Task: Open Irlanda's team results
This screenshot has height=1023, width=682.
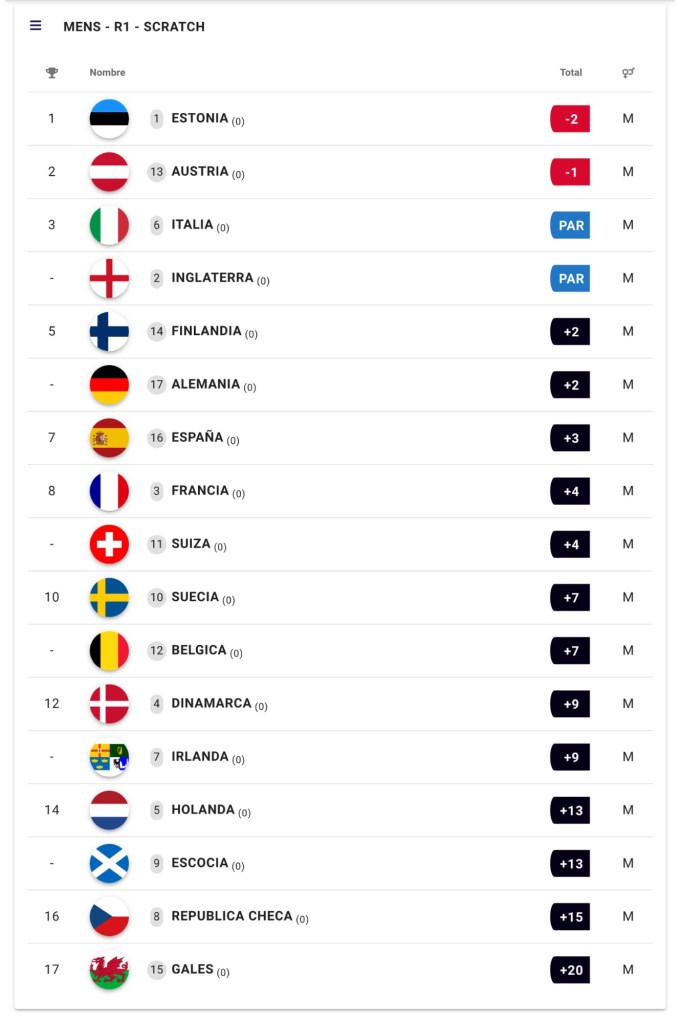Action: (x=200, y=757)
